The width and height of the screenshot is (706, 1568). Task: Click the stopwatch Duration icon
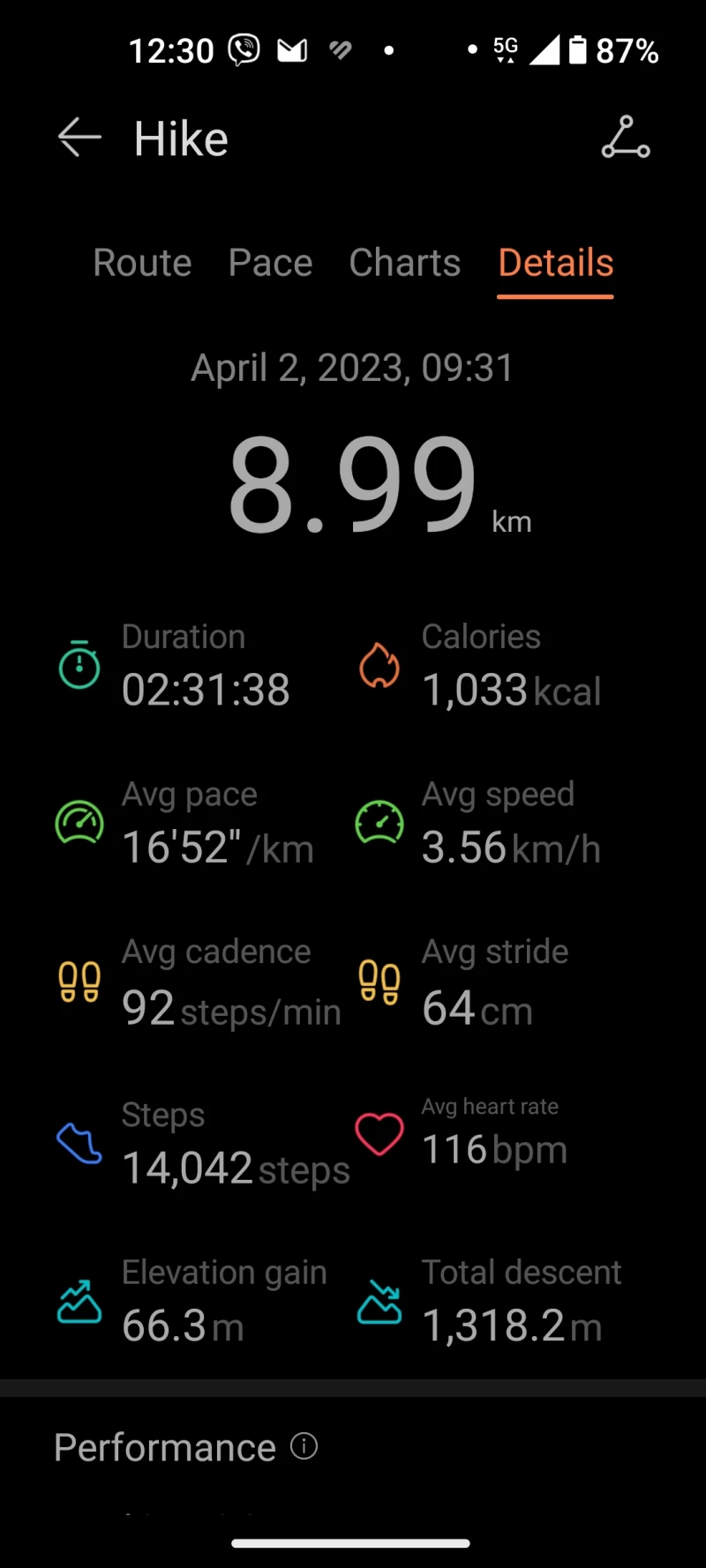79,665
